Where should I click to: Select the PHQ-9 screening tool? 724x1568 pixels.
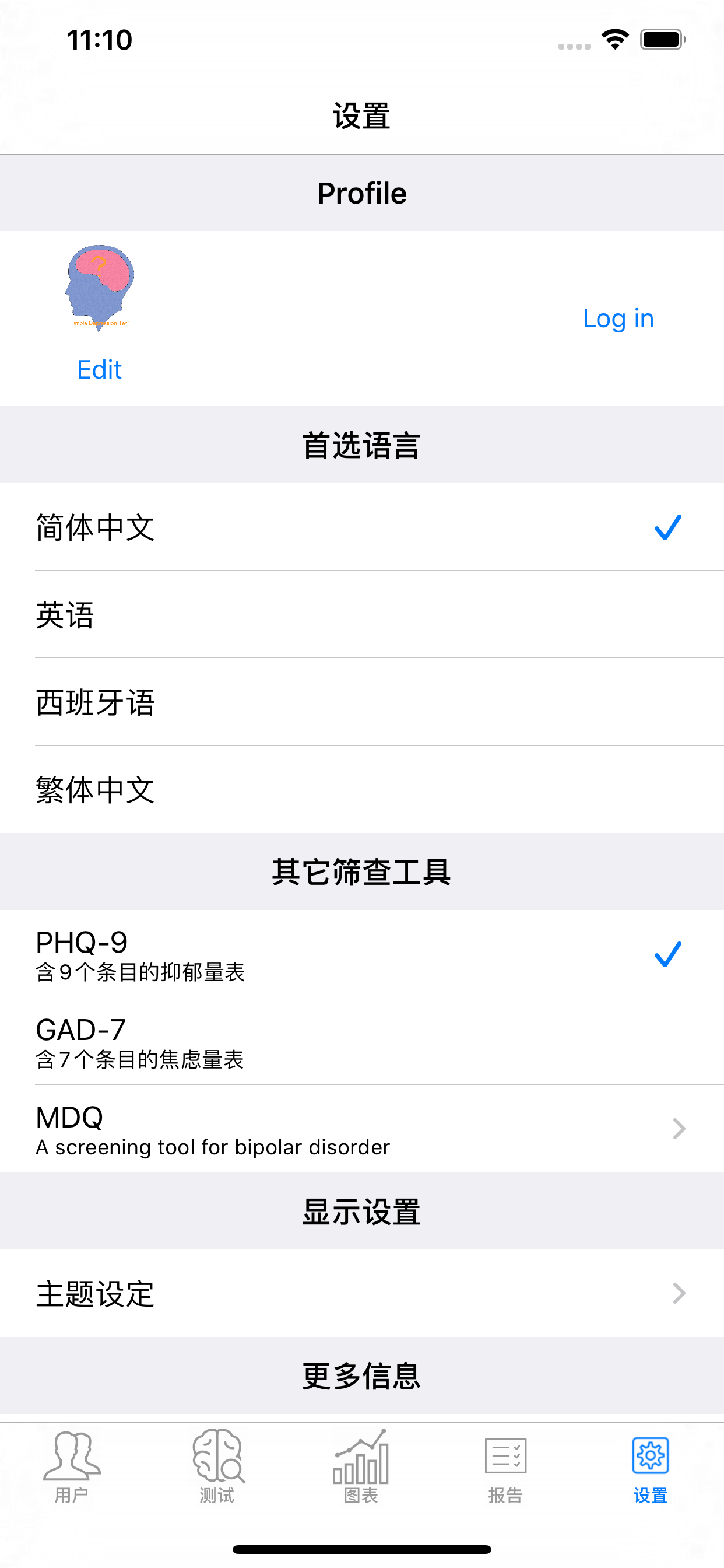point(361,954)
